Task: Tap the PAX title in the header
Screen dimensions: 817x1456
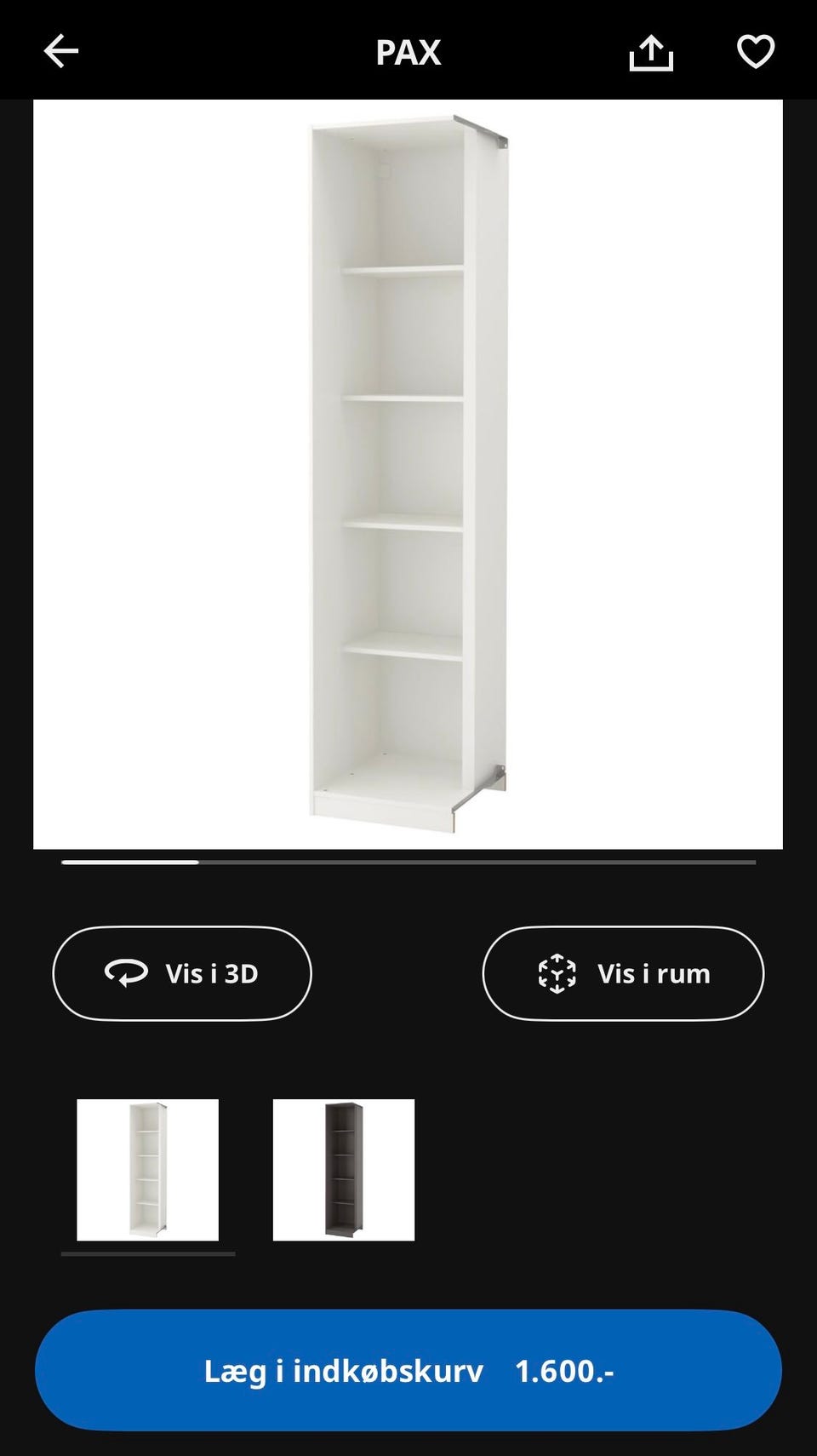Action: pyautogui.click(x=408, y=51)
